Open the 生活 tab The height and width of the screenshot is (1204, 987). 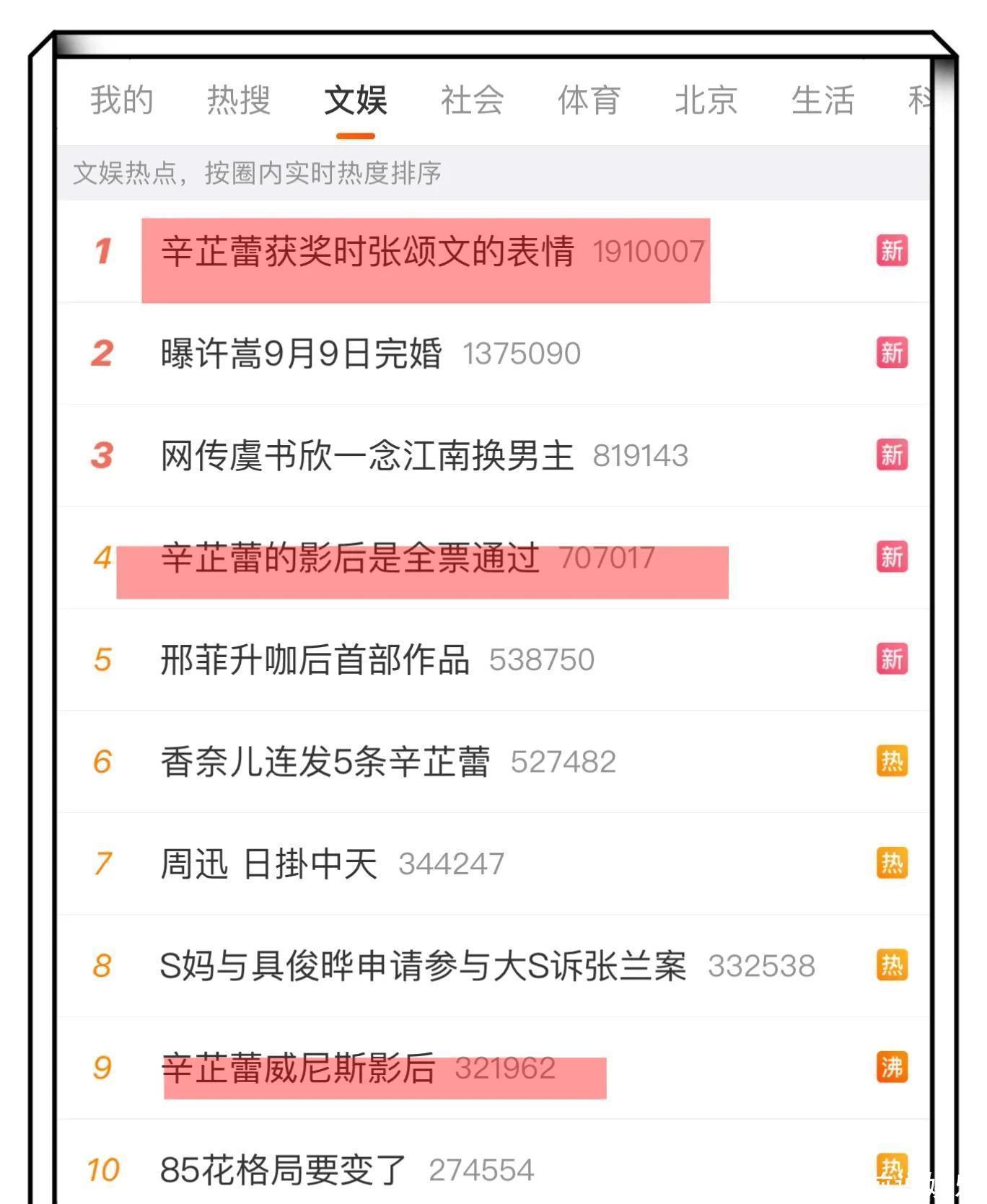(x=822, y=100)
